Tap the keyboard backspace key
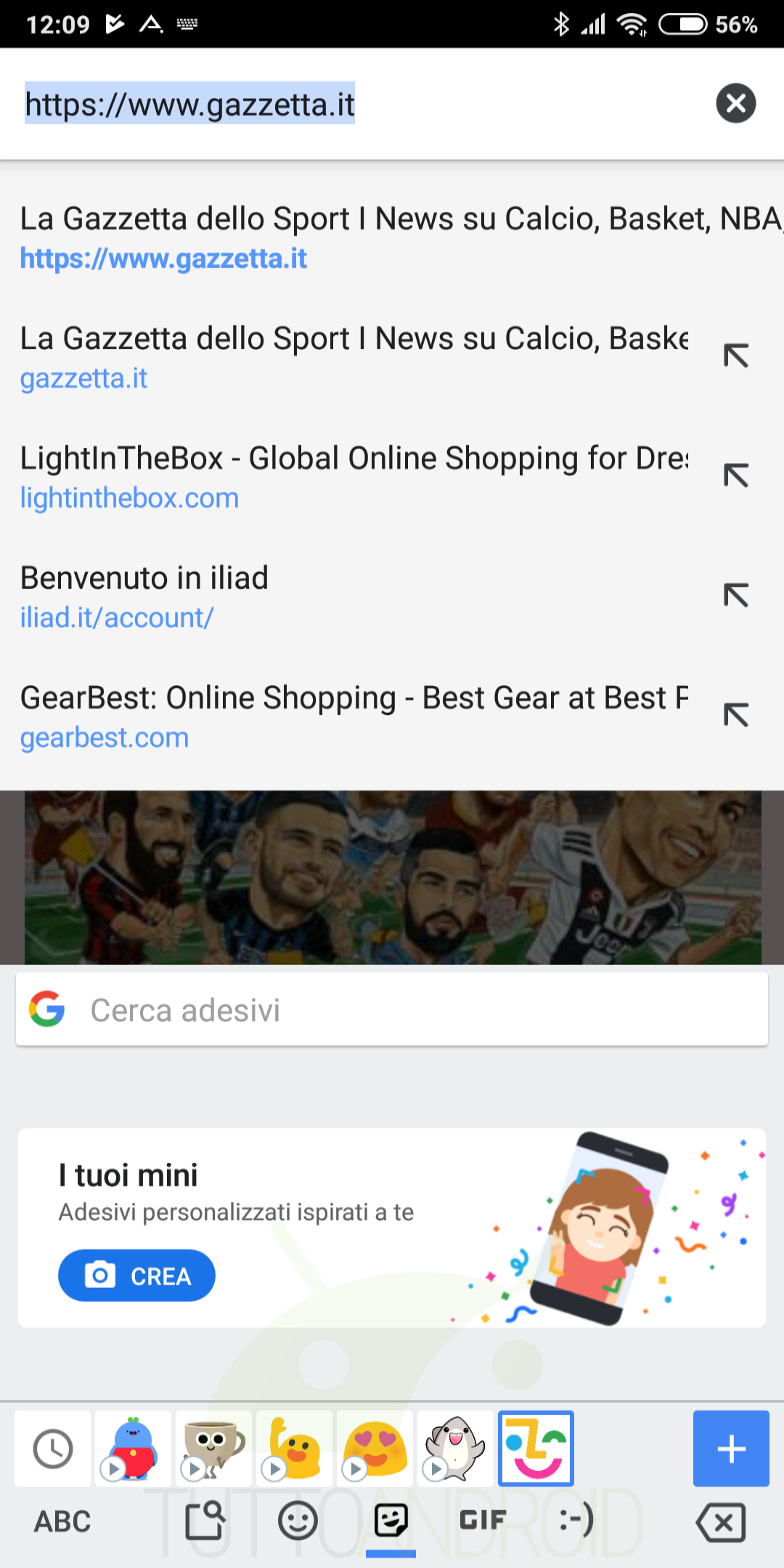The height and width of the screenshot is (1568, 784). (x=721, y=1522)
